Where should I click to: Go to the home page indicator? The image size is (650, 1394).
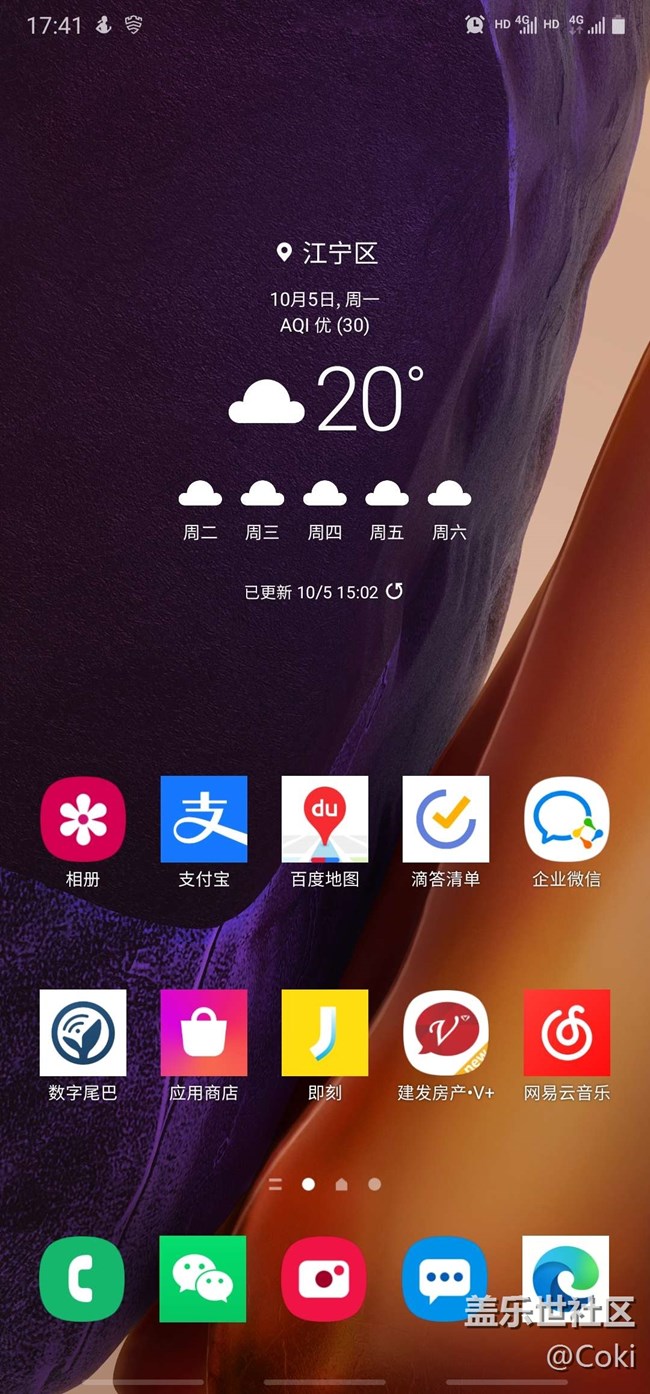point(341,1184)
